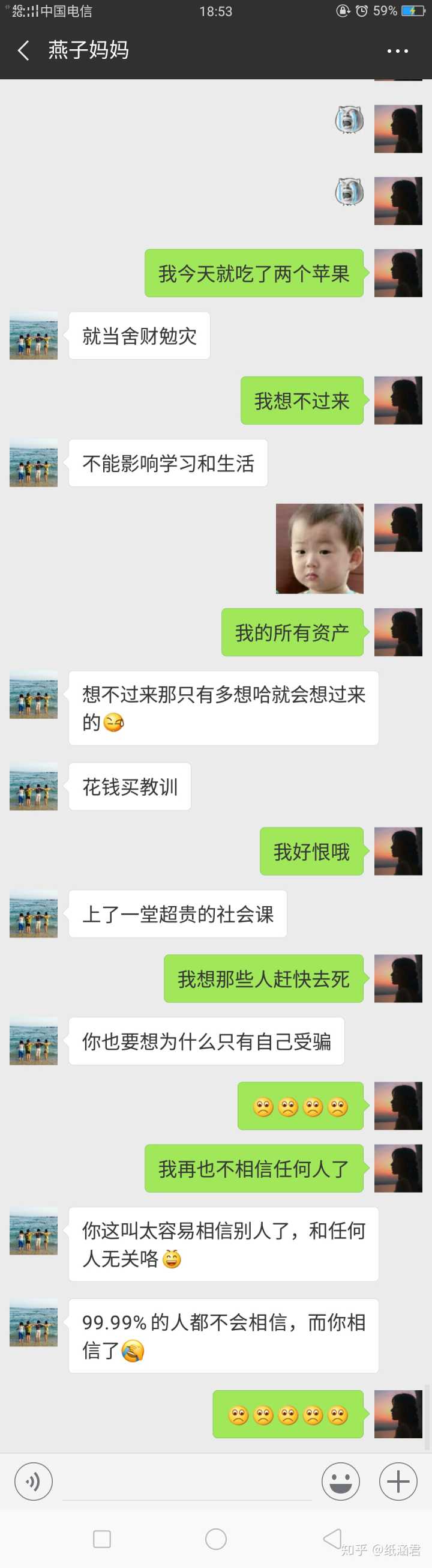Tap the message text input field
432x1568 pixels.
(187, 1482)
